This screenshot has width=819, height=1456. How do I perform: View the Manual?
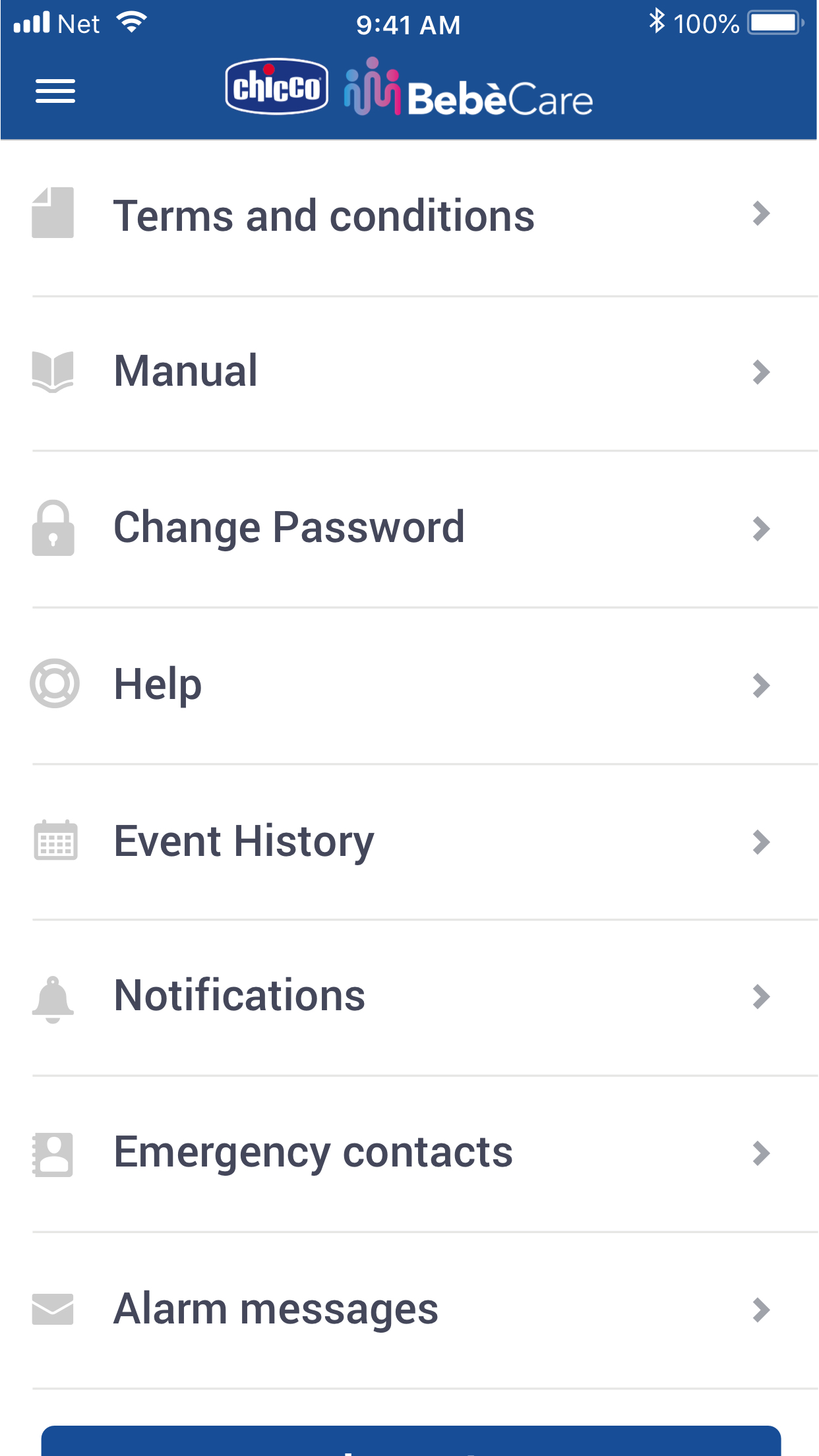click(x=409, y=371)
